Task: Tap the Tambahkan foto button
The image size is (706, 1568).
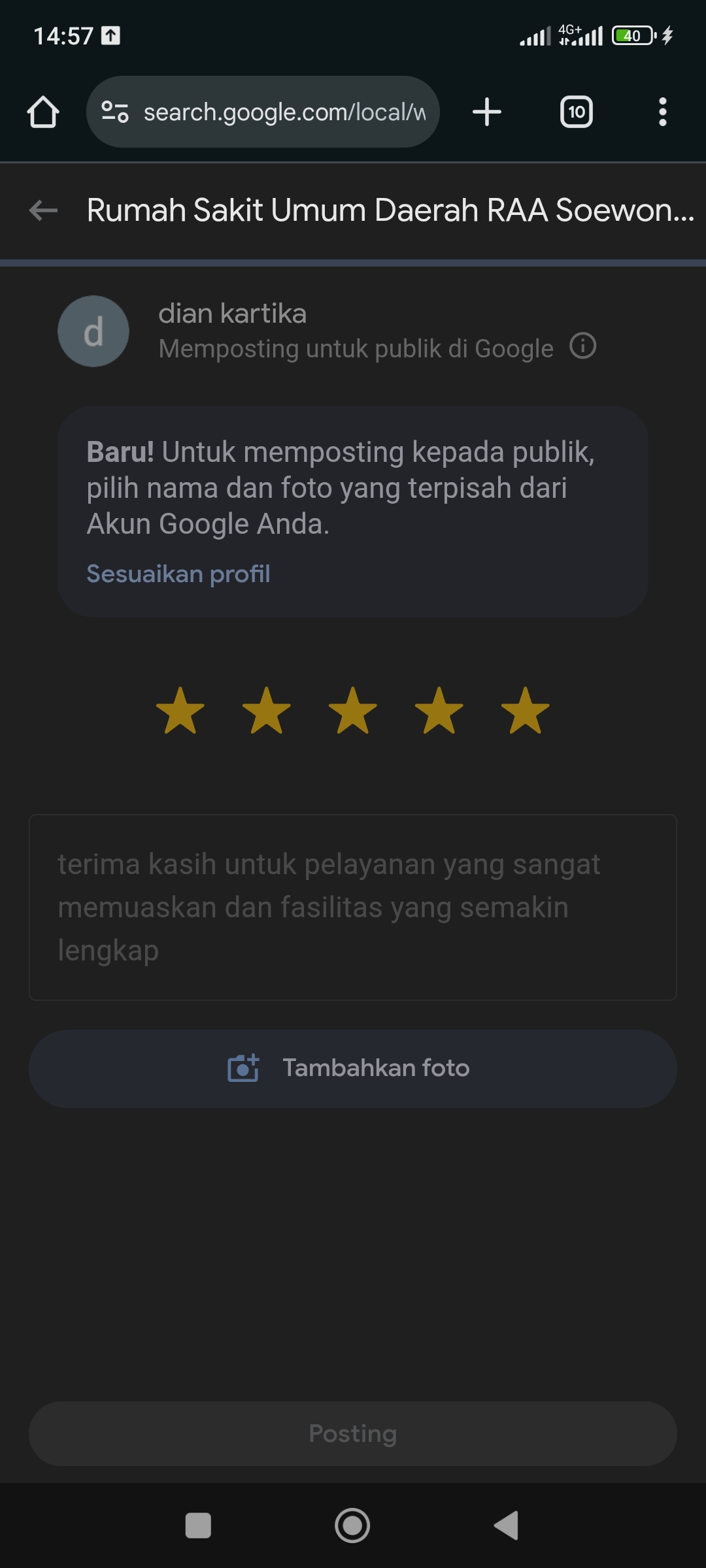Action: tap(353, 1068)
